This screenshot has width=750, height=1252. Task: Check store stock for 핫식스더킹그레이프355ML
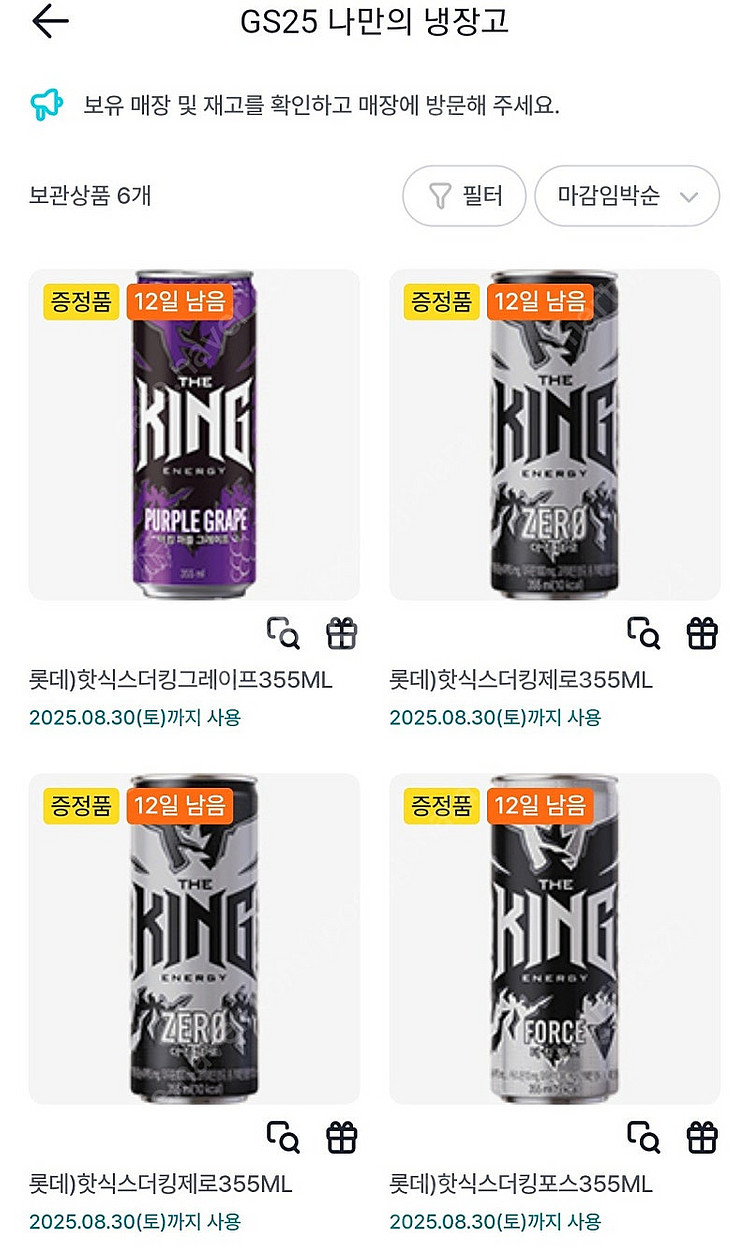click(x=282, y=633)
